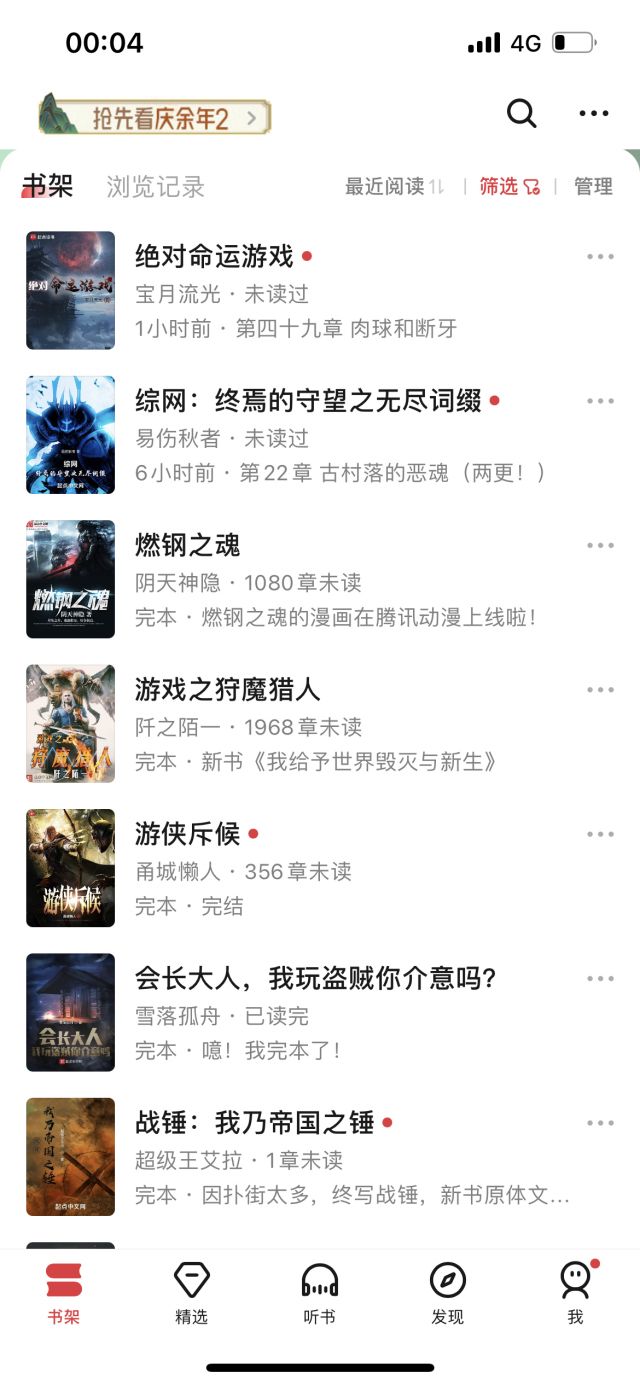This screenshot has width=640, height=1385.
Task: Open the 筛选 filter options
Action: (x=509, y=186)
